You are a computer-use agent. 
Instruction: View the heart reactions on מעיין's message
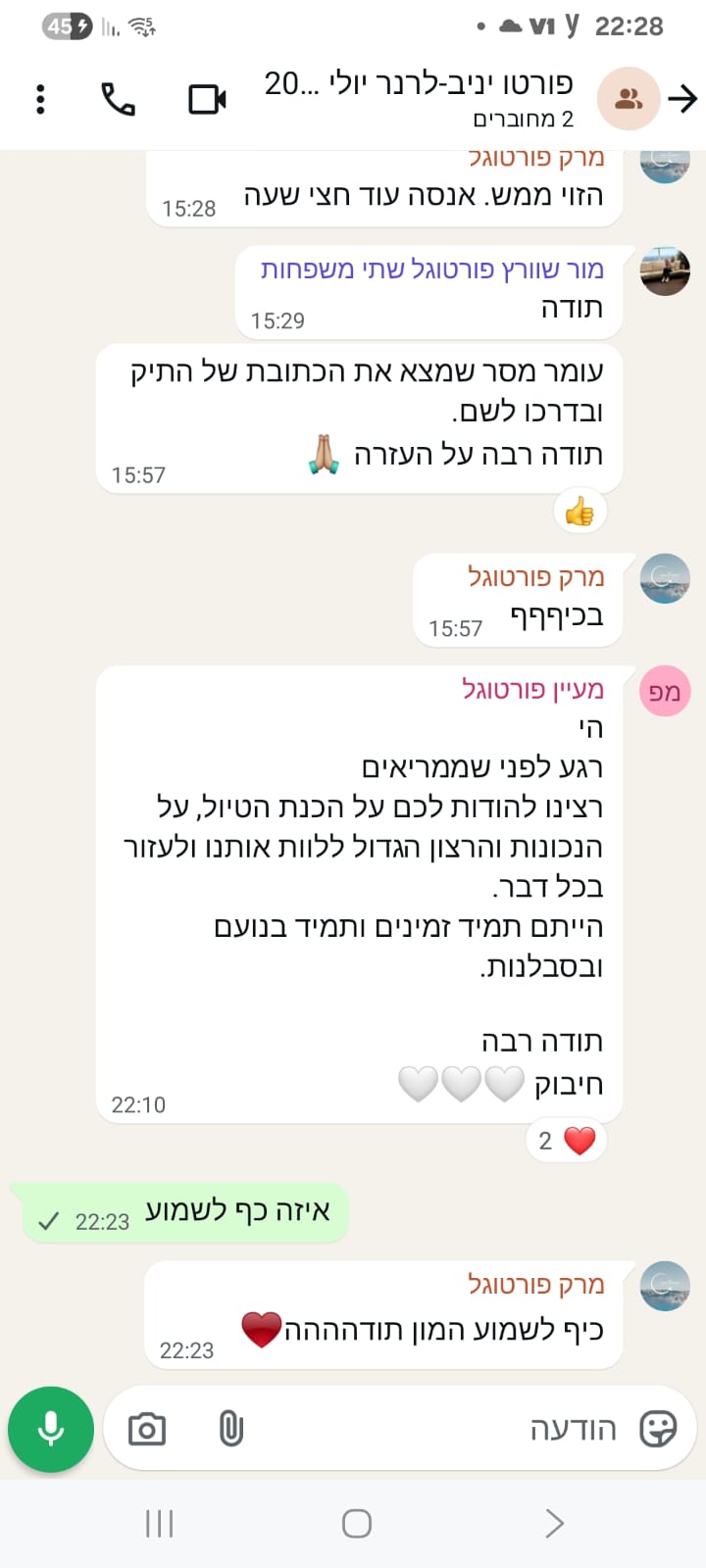coord(566,1141)
